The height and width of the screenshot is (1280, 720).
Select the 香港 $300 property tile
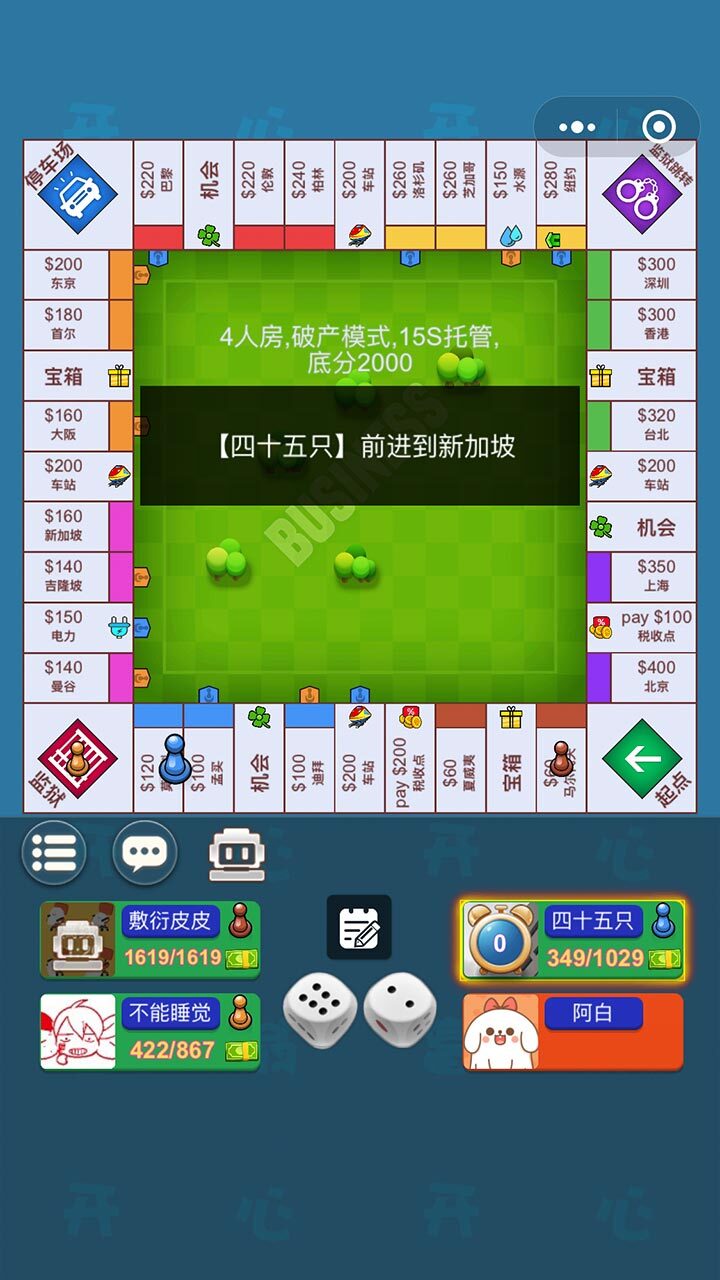pos(641,324)
